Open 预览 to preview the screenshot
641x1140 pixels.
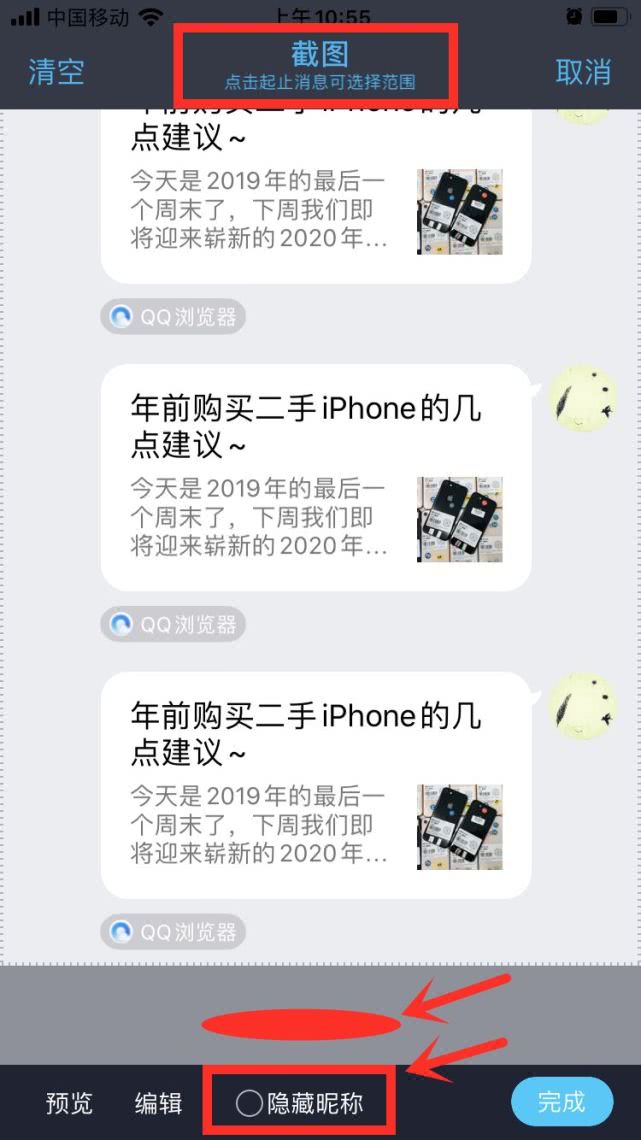pos(69,1103)
